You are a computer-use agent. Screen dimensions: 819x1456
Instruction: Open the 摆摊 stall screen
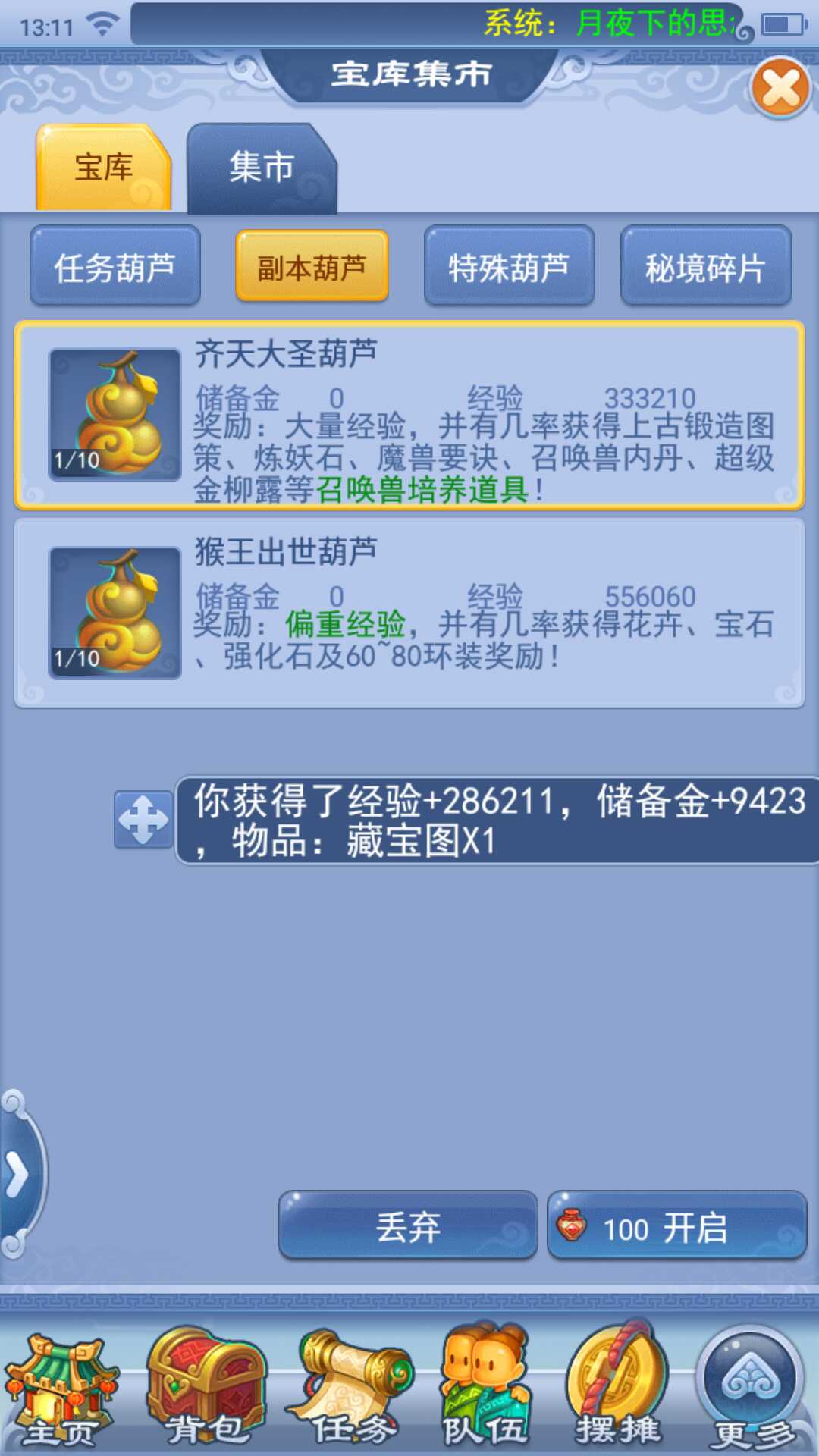(x=617, y=1392)
